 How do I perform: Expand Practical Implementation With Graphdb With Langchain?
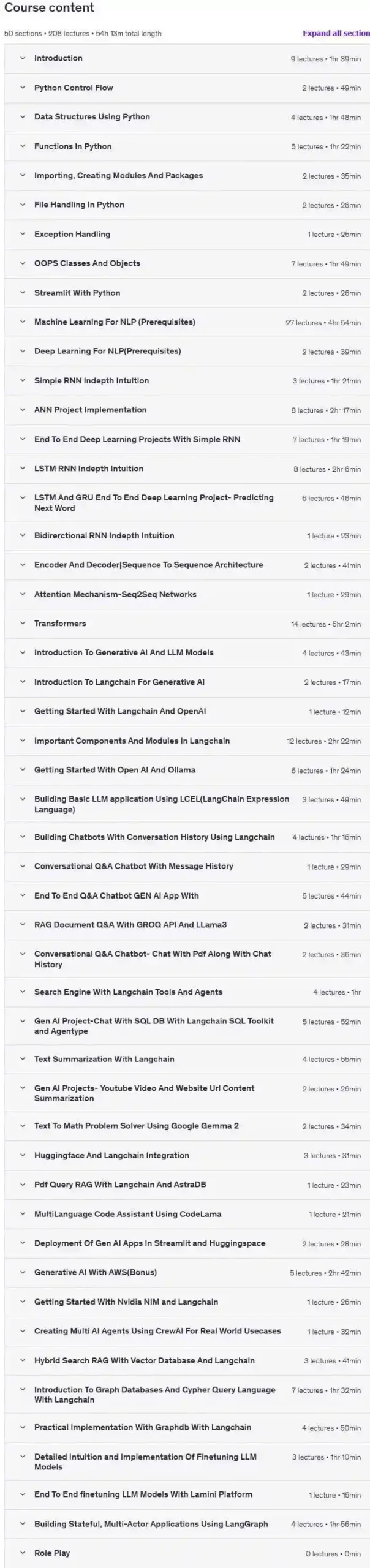(143, 1427)
